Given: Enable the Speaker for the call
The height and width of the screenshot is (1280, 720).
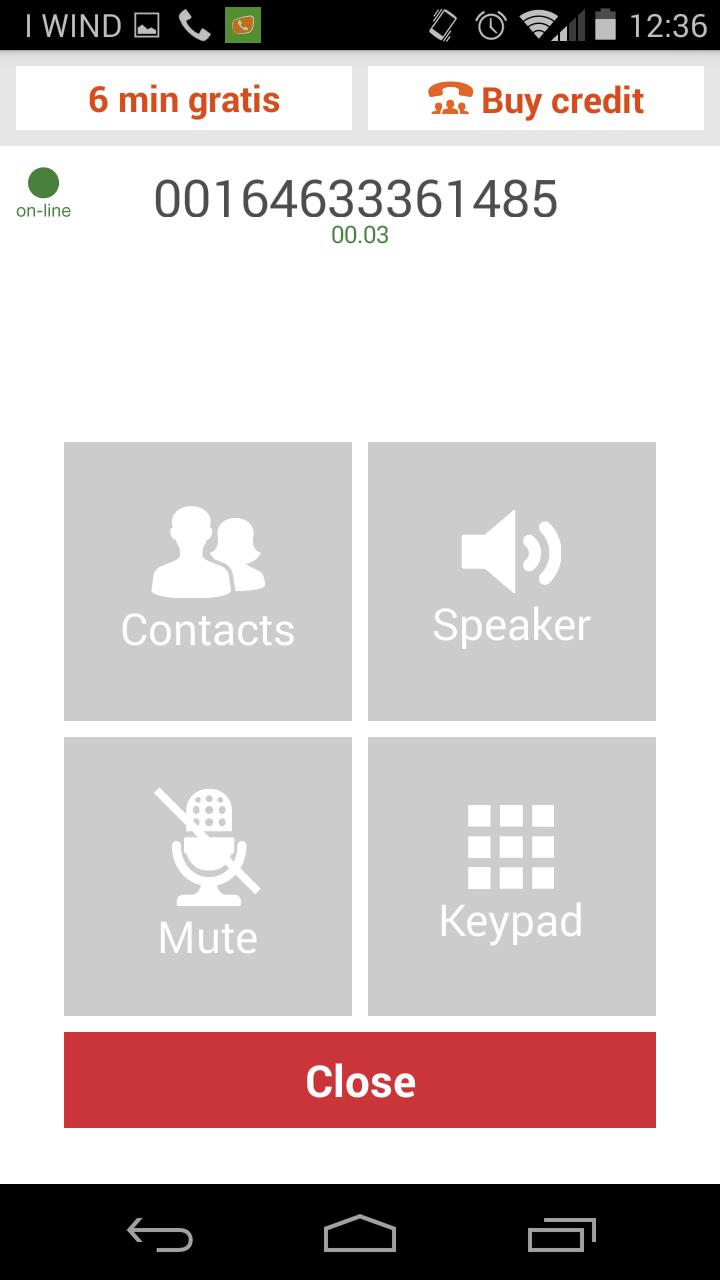Looking at the screenshot, I should 511,580.
